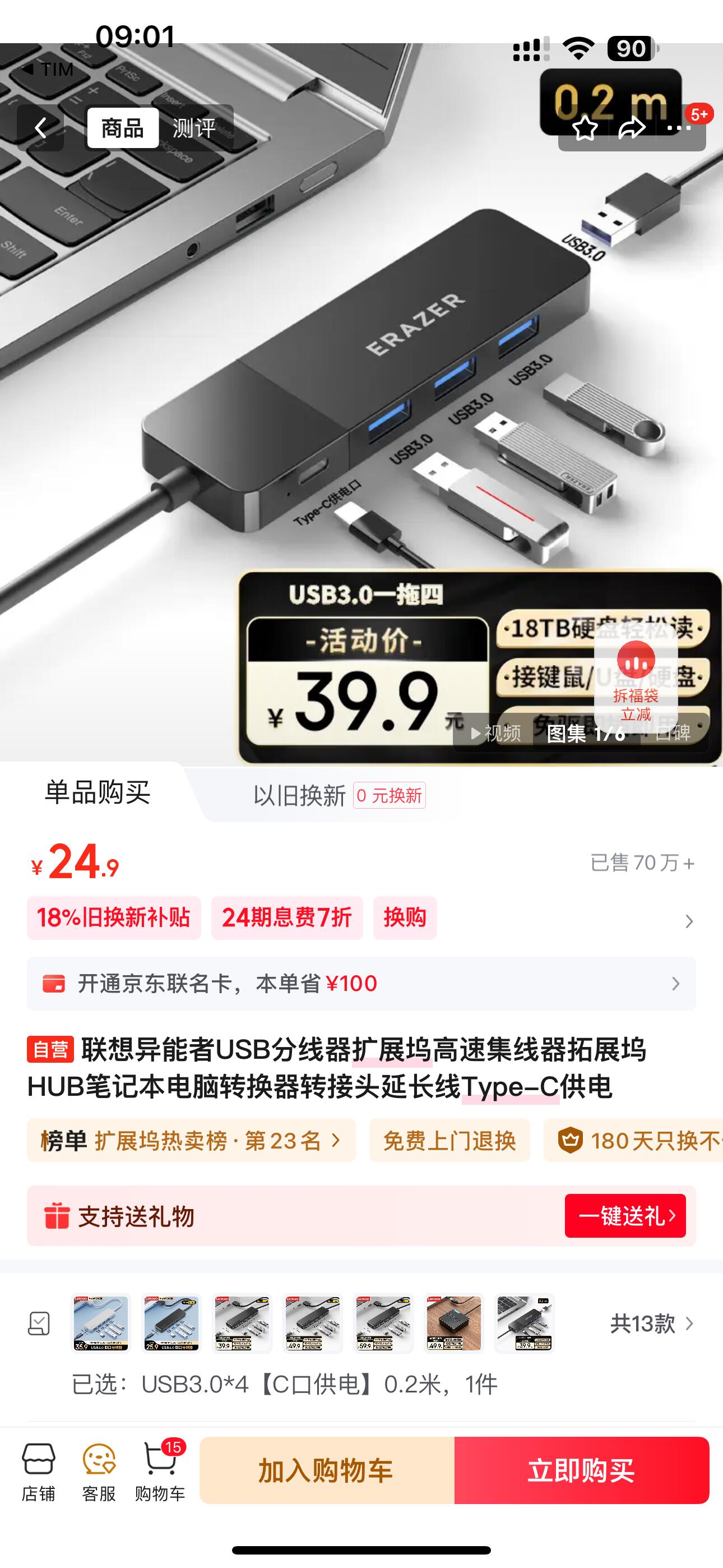The height and width of the screenshot is (1568, 723).
Task: Open the 开通京东联名卡 offer row
Action: coord(361,984)
